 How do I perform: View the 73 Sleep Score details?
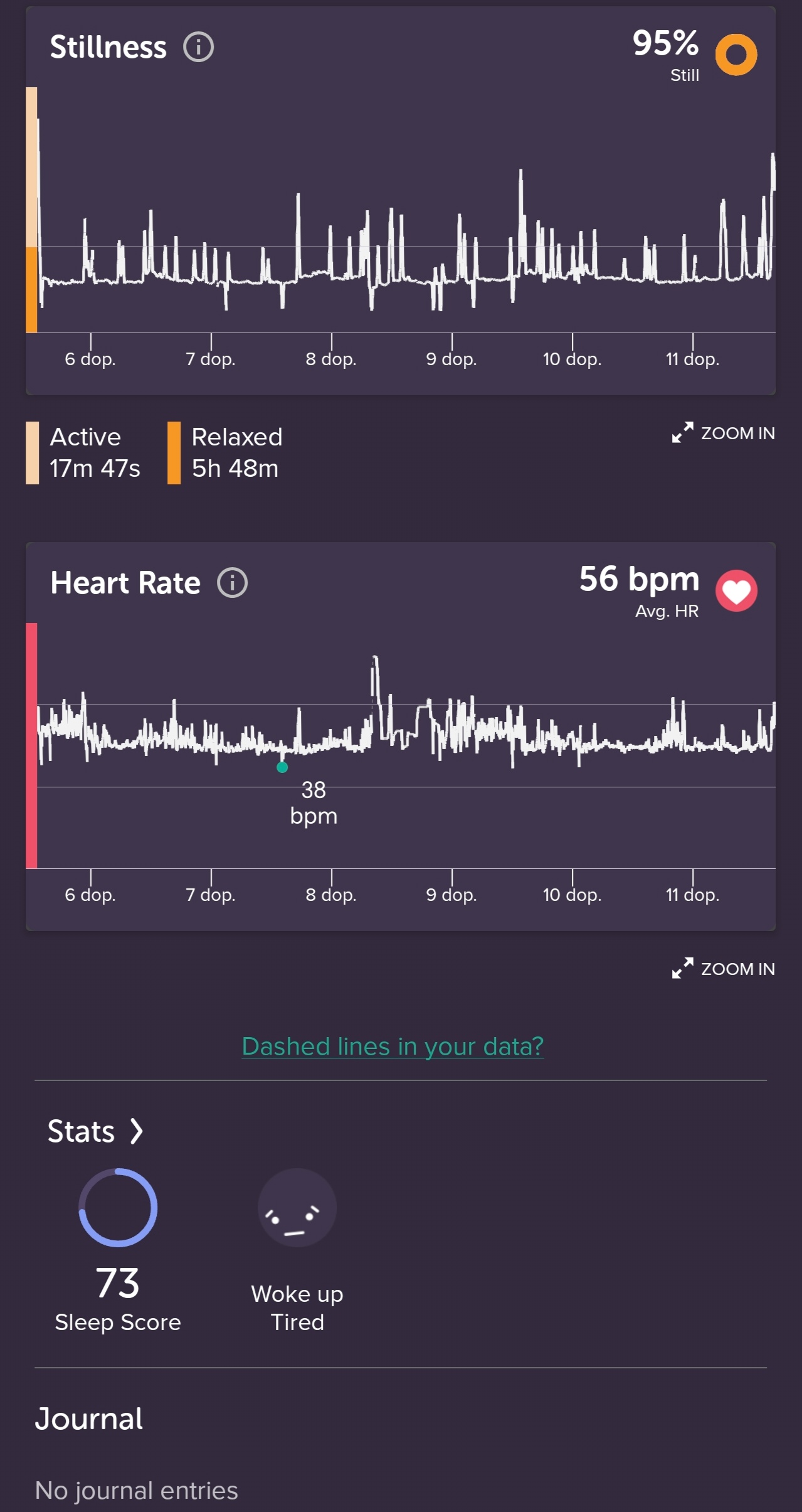point(118,1250)
